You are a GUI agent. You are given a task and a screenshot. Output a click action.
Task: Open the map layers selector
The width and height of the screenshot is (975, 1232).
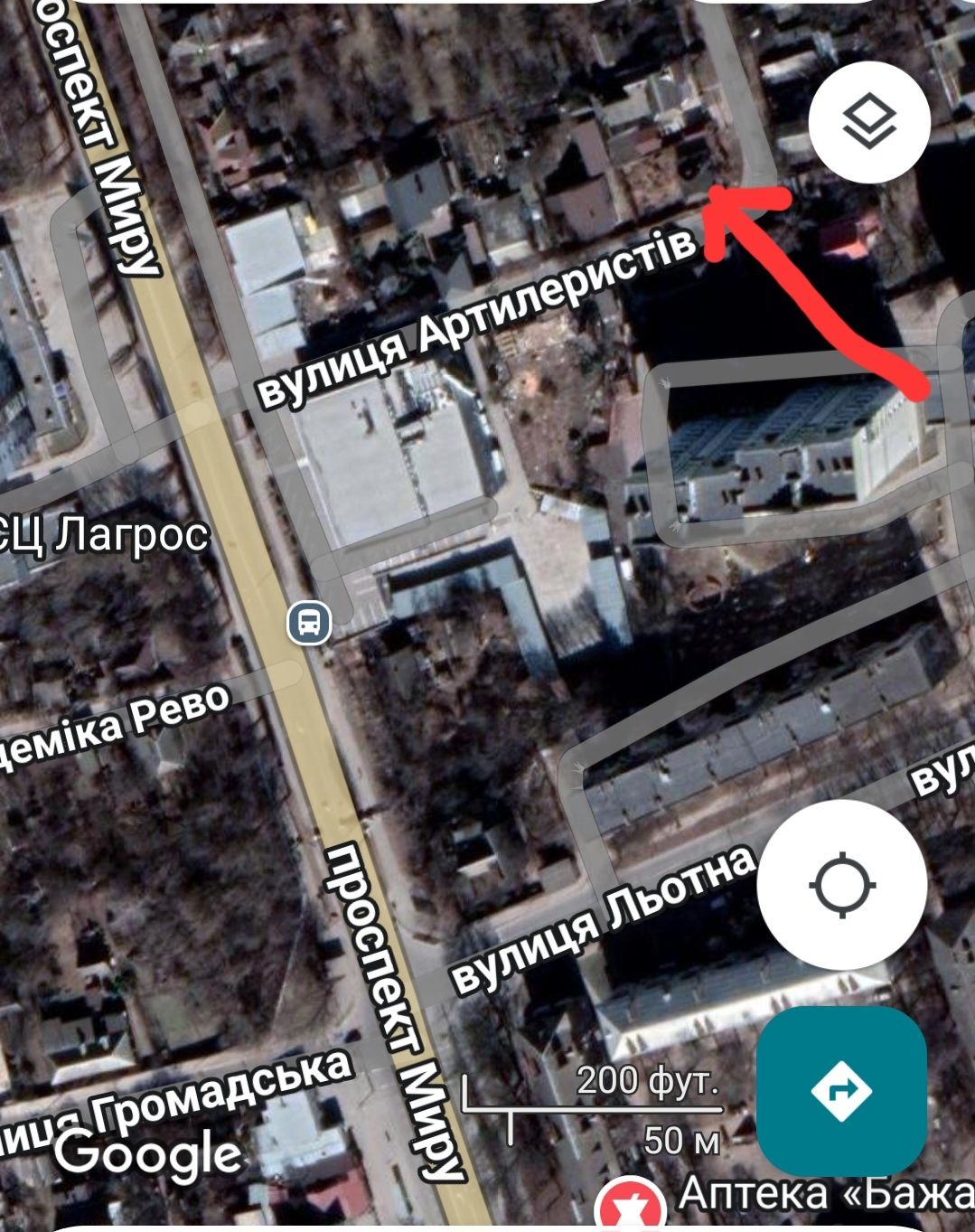868,123
